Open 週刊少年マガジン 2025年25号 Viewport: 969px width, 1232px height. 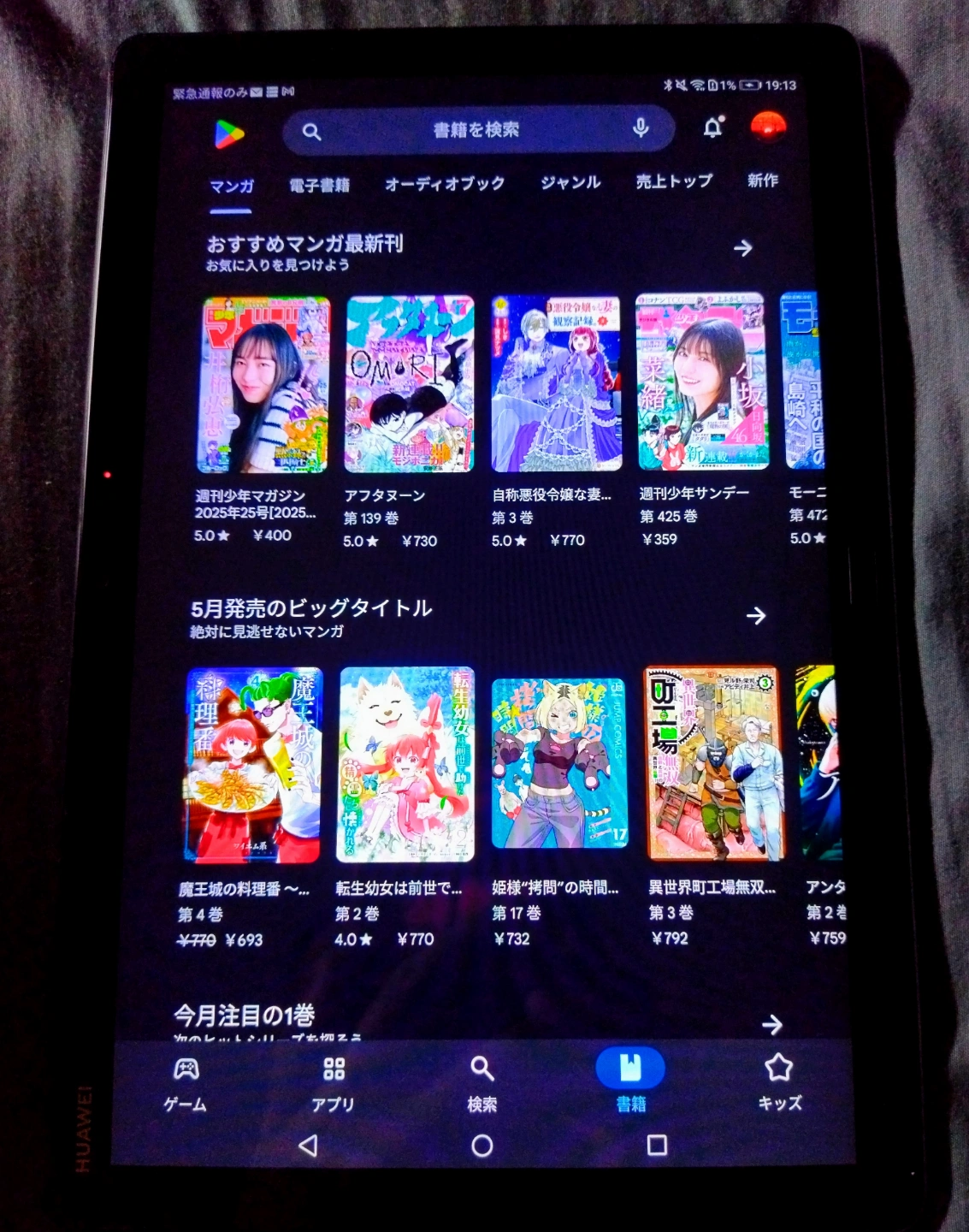[263, 385]
